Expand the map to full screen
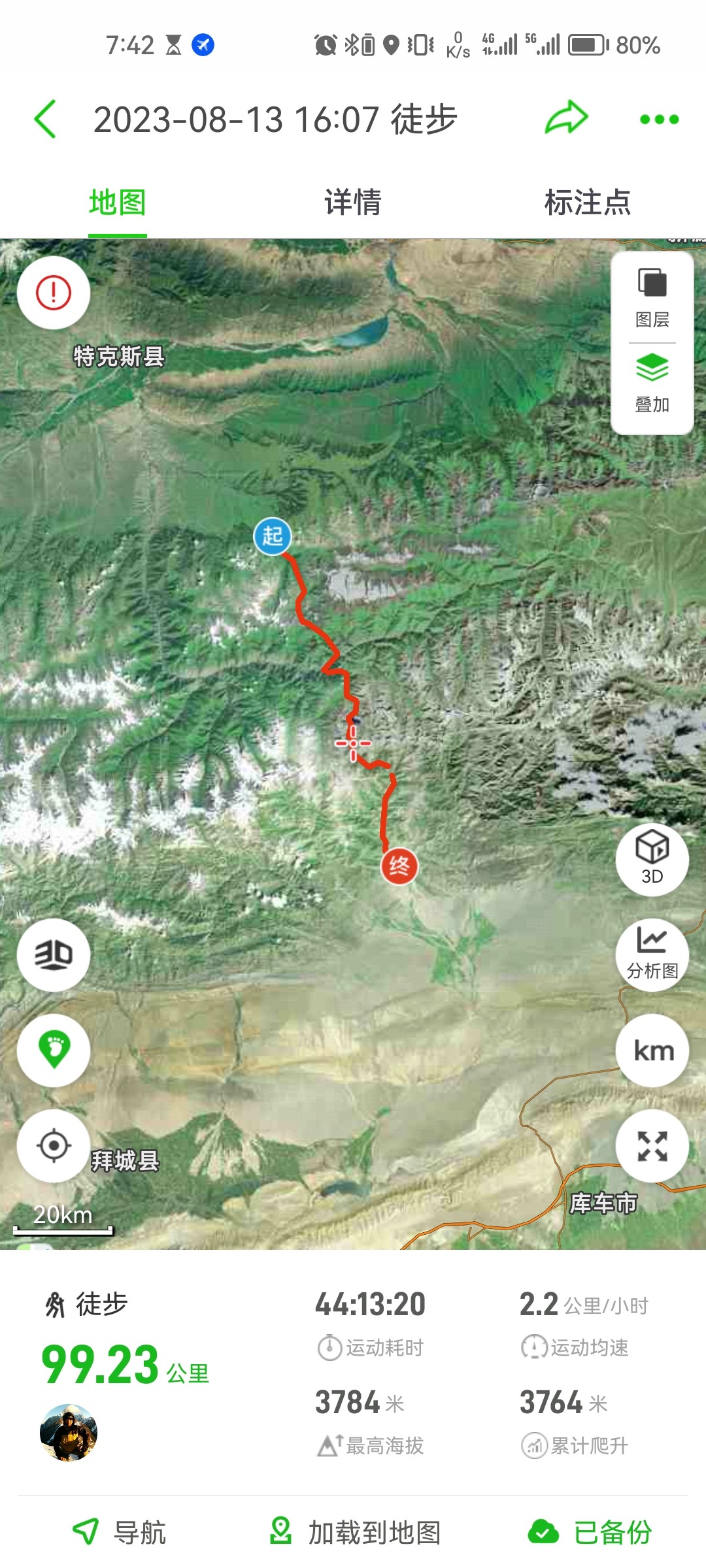Image resolution: width=706 pixels, height=1568 pixels. [x=652, y=1146]
